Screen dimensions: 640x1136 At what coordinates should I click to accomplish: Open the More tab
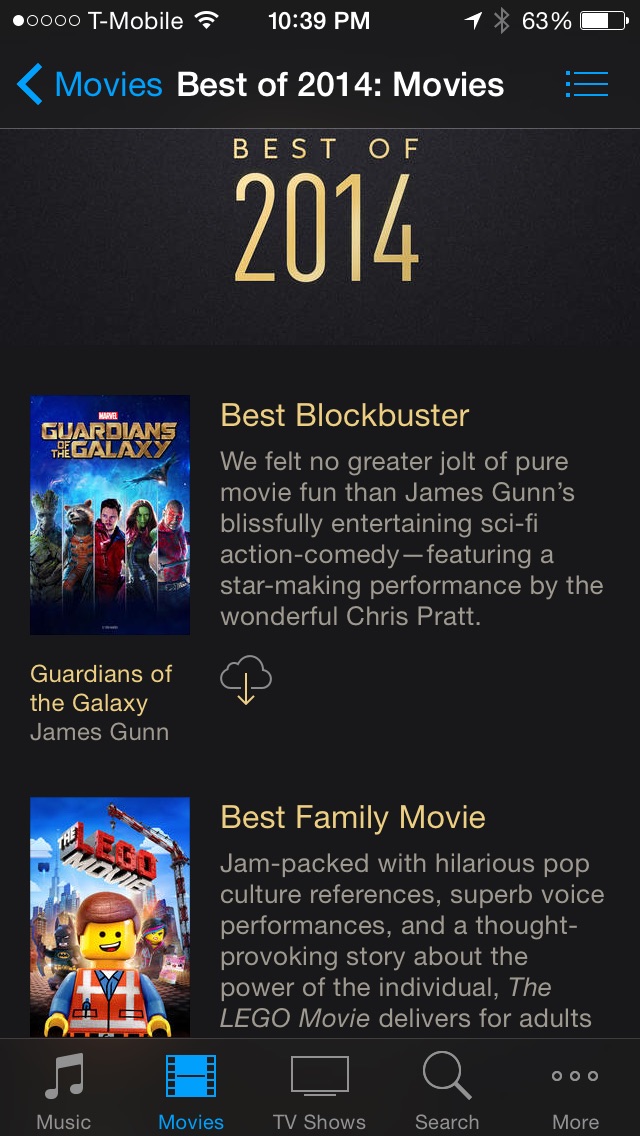575,1090
